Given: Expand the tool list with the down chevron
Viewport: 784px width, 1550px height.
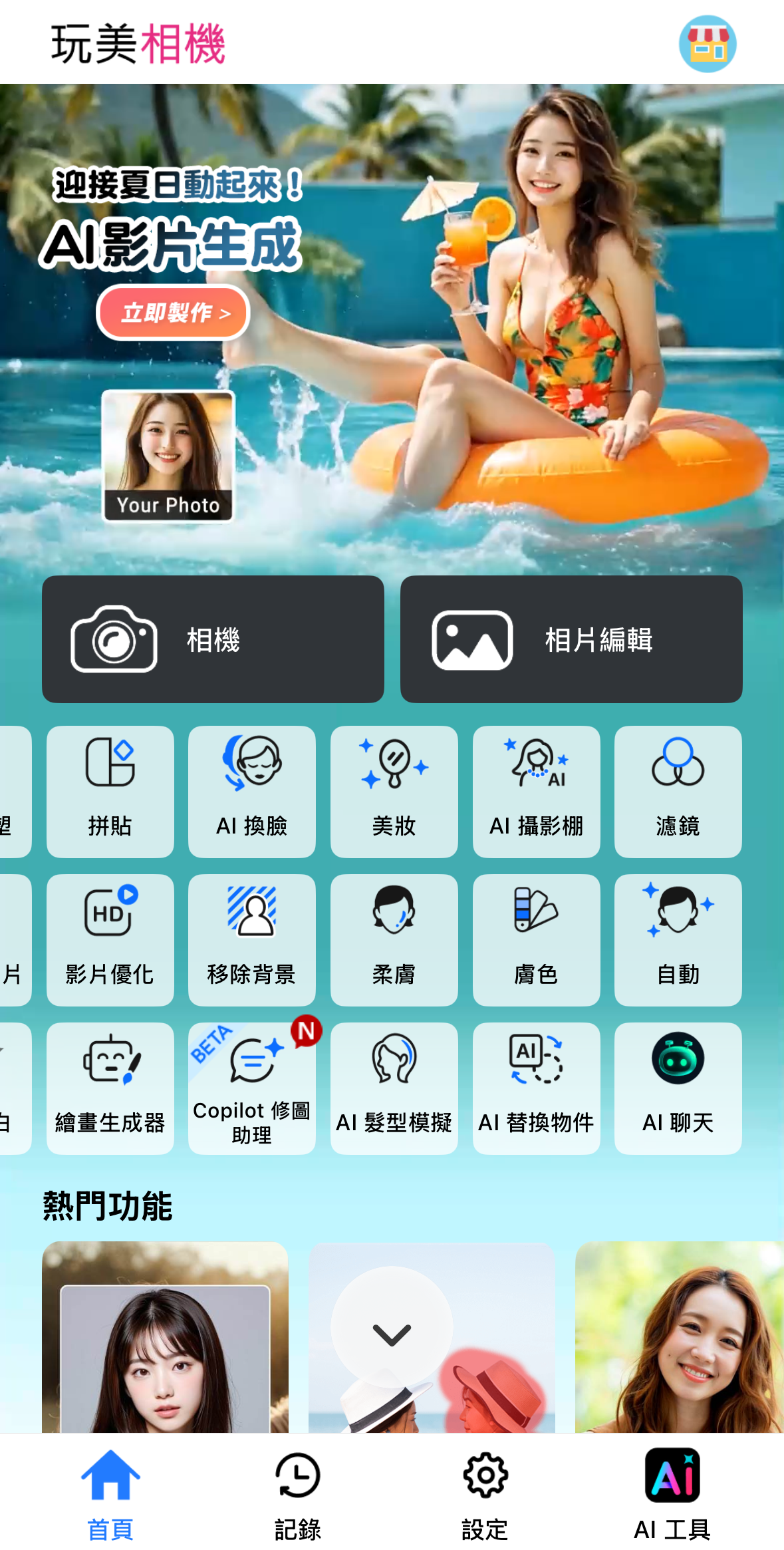Looking at the screenshot, I should click(x=392, y=1334).
